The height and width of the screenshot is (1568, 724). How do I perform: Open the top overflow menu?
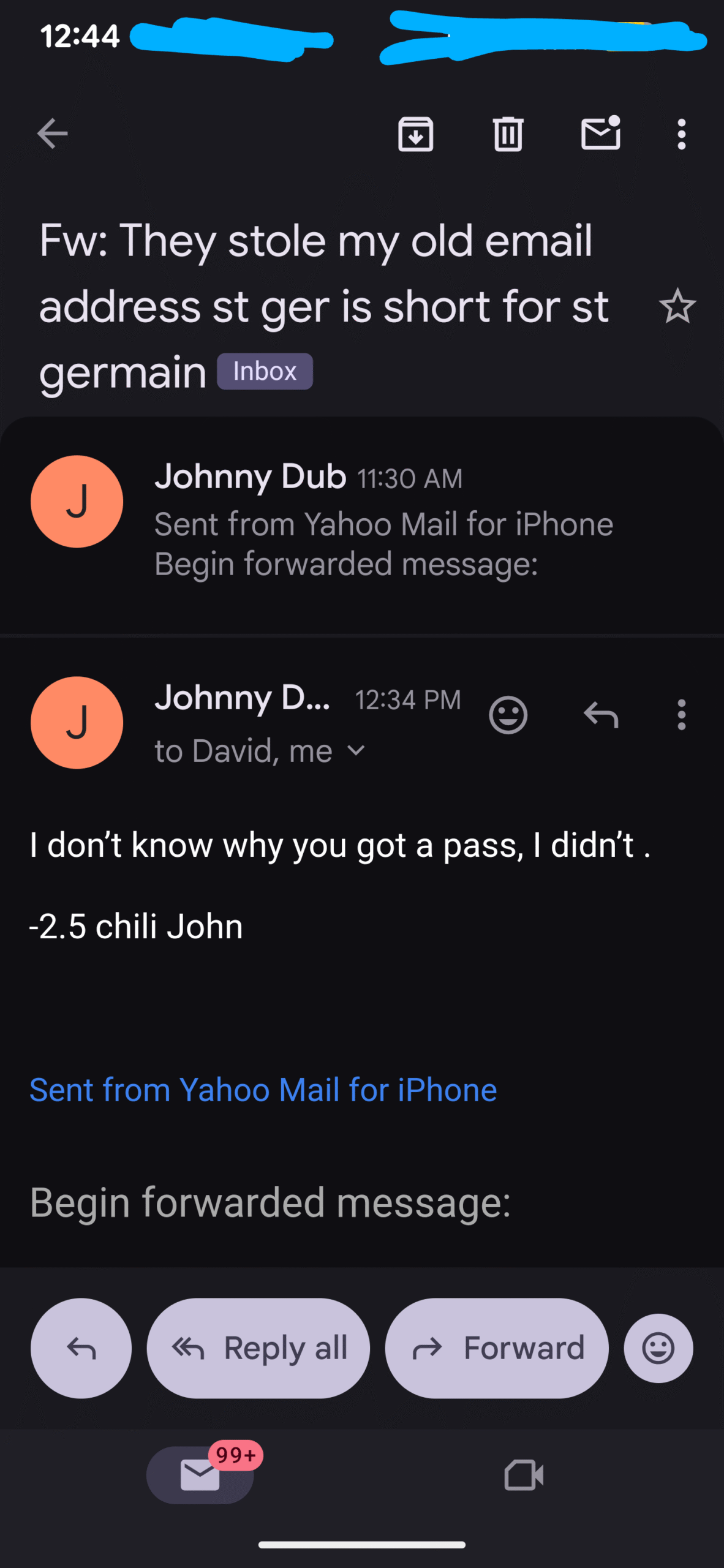coord(681,134)
